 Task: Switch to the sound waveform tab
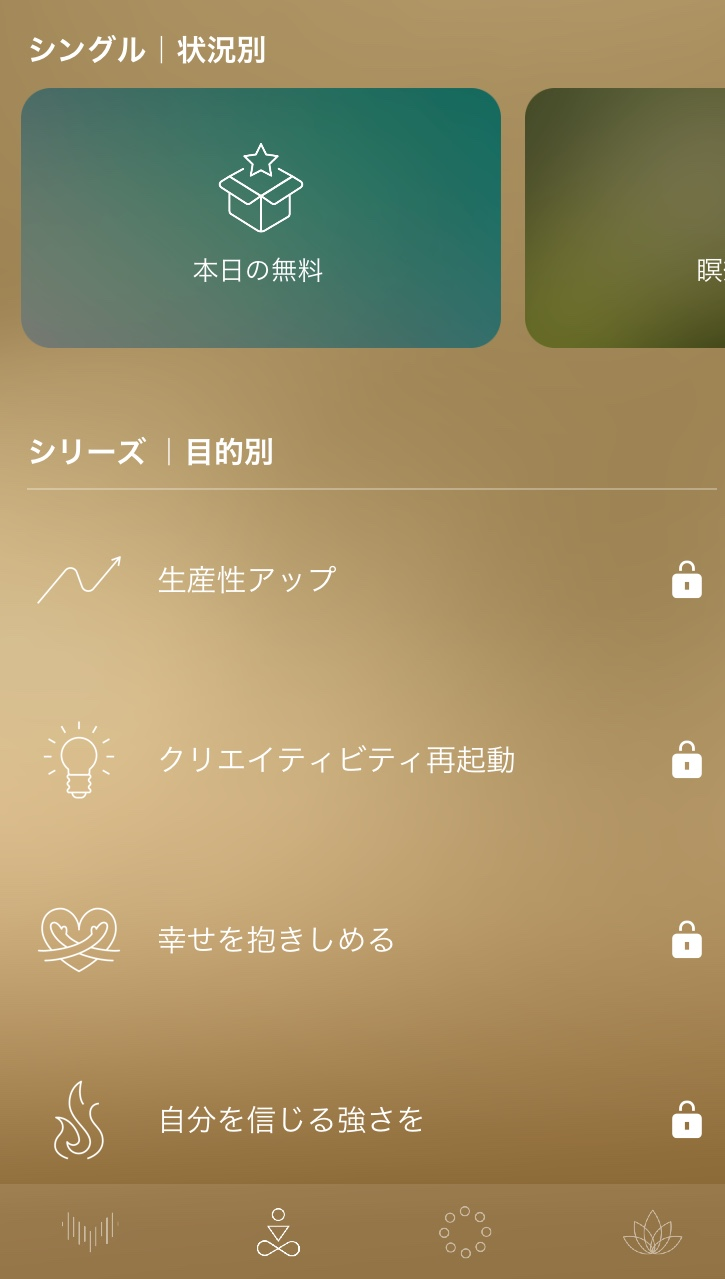tap(90, 1232)
